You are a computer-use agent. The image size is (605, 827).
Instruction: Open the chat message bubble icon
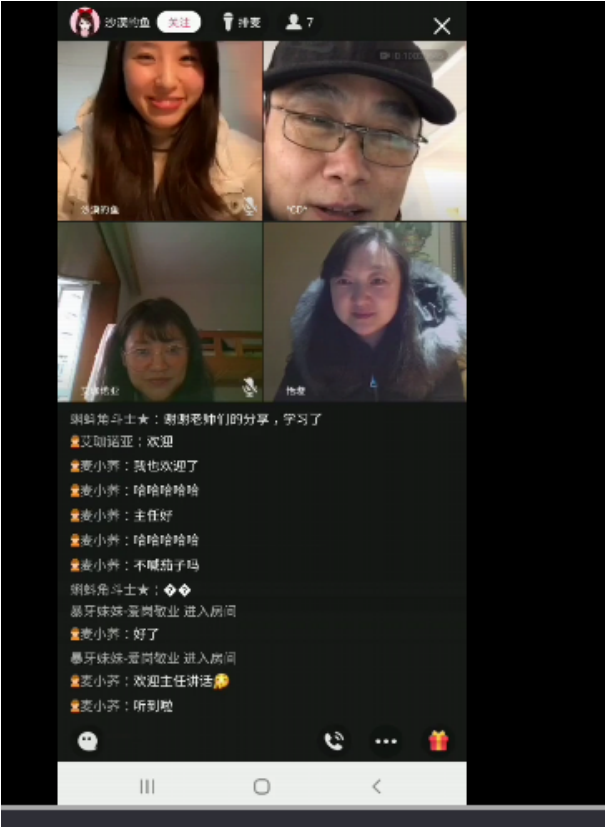click(88, 741)
